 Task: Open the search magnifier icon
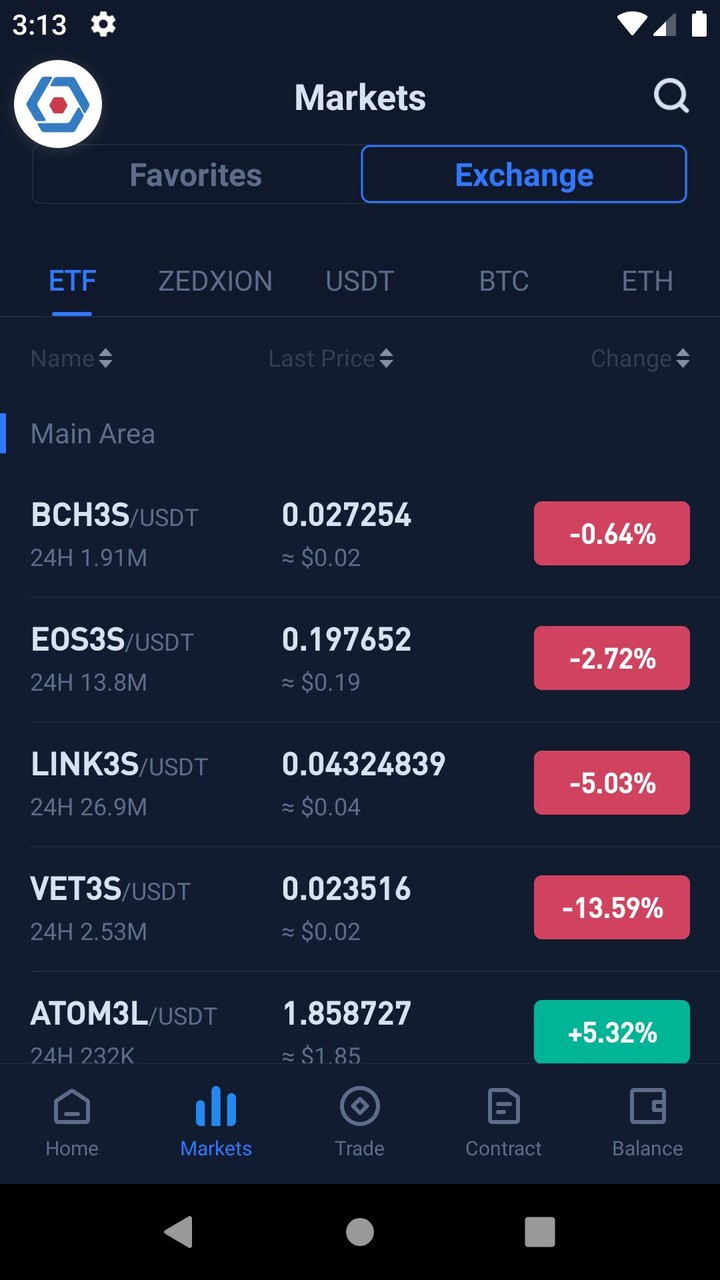[671, 97]
